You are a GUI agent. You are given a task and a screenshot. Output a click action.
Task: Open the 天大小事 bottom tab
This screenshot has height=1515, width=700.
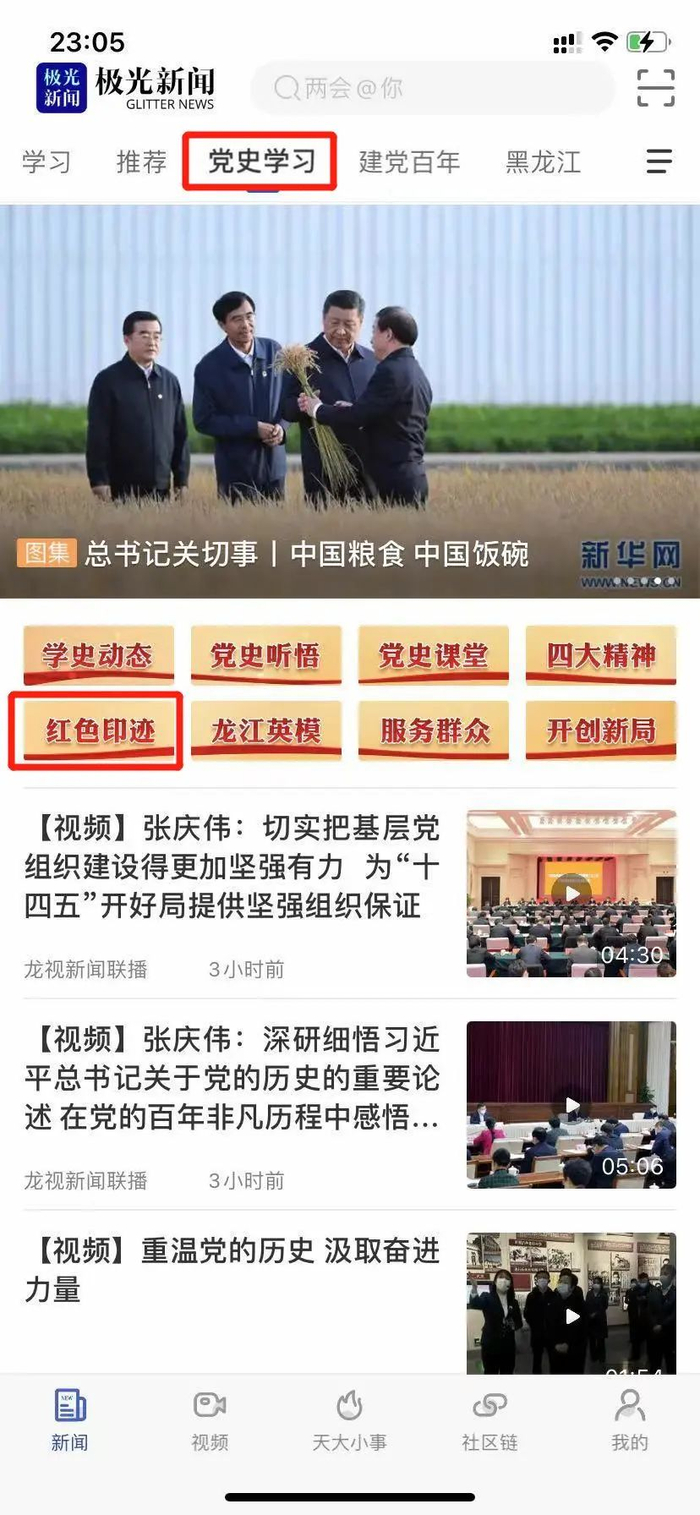pos(349,1419)
